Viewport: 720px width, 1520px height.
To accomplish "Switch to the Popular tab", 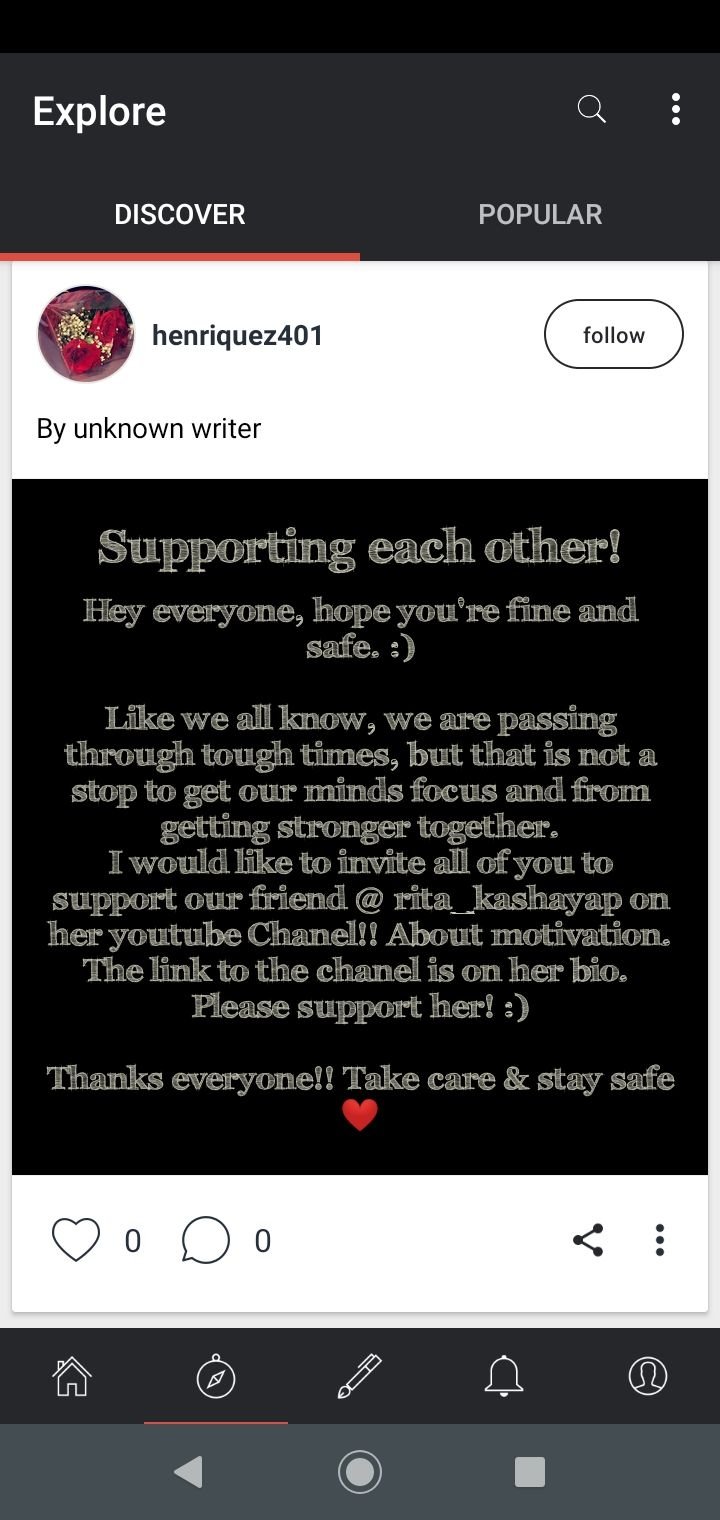I will [540, 214].
